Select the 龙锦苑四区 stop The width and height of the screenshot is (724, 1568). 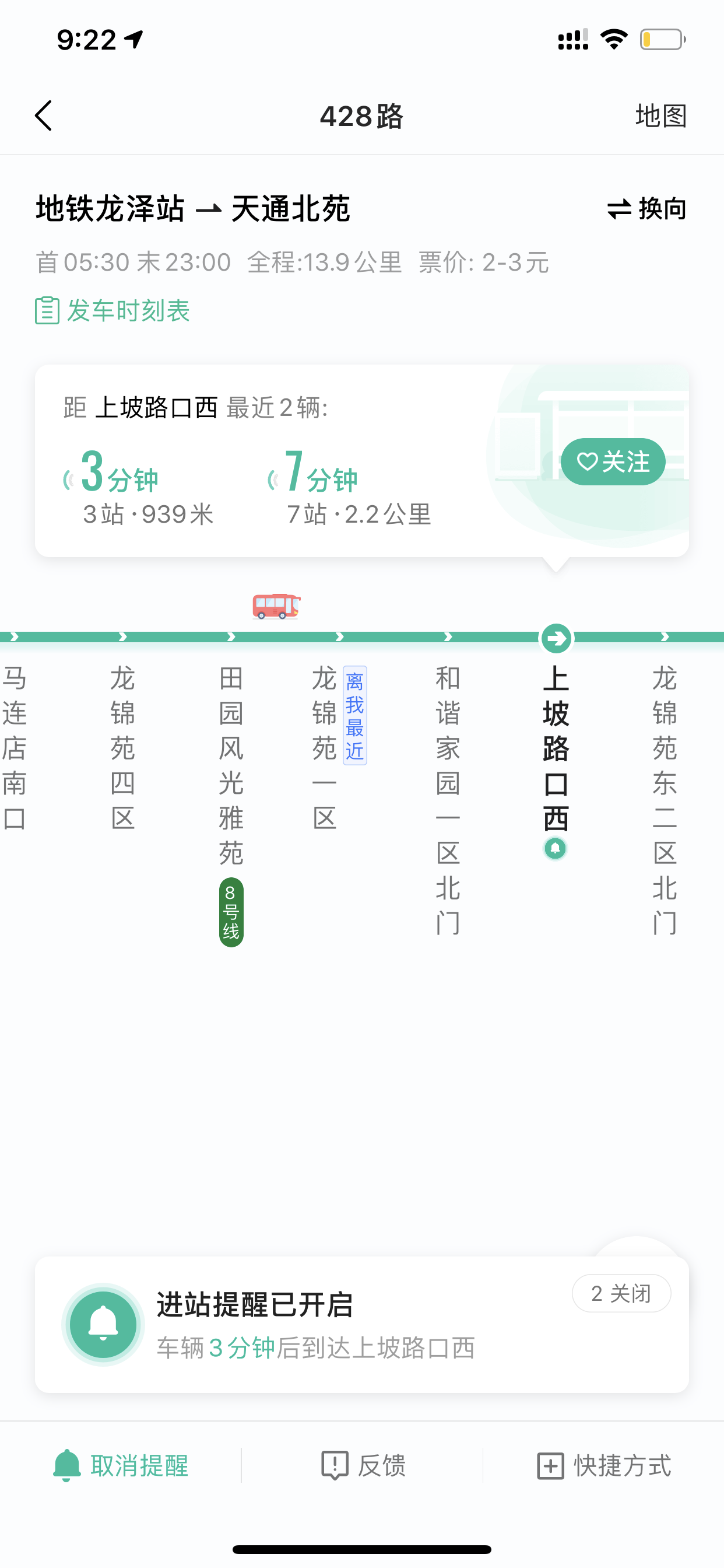point(123,747)
